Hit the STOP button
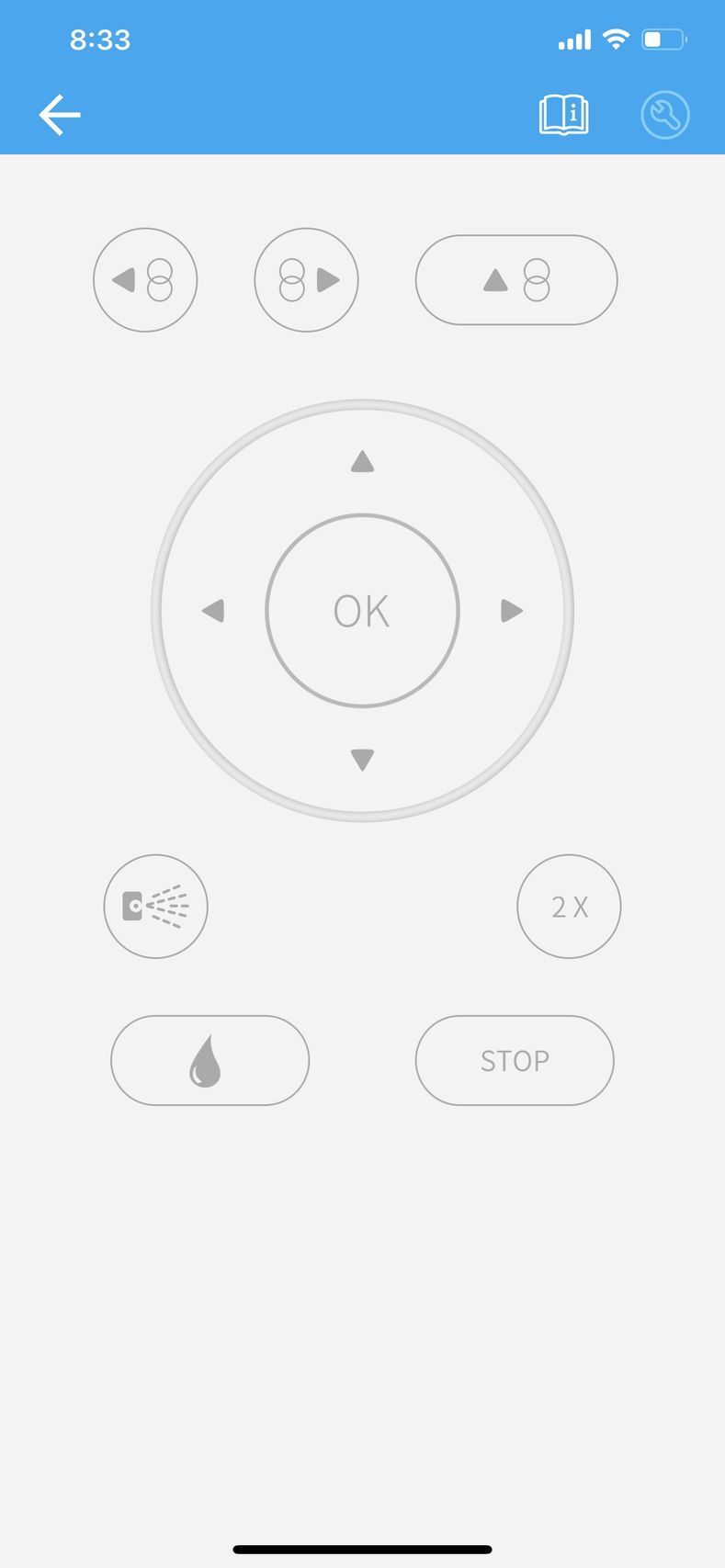Image resolution: width=725 pixels, height=1568 pixels. pyautogui.click(x=515, y=1061)
